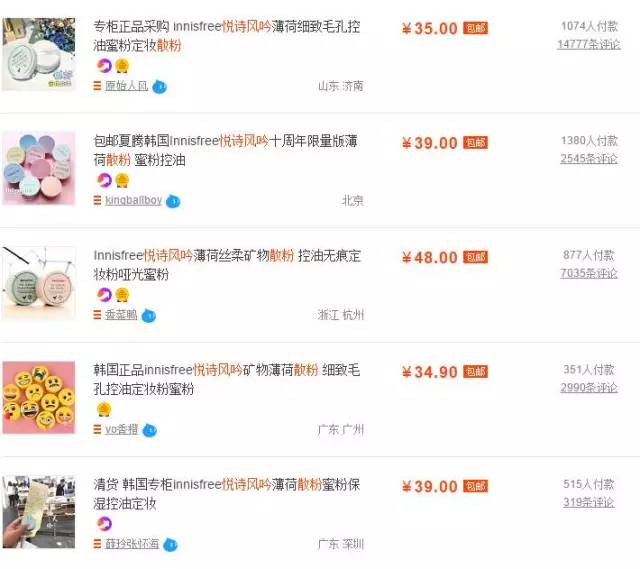Open the ¥48.00 mineral powder product image
Viewport: 640px width, 569px height.
[38, 282]
